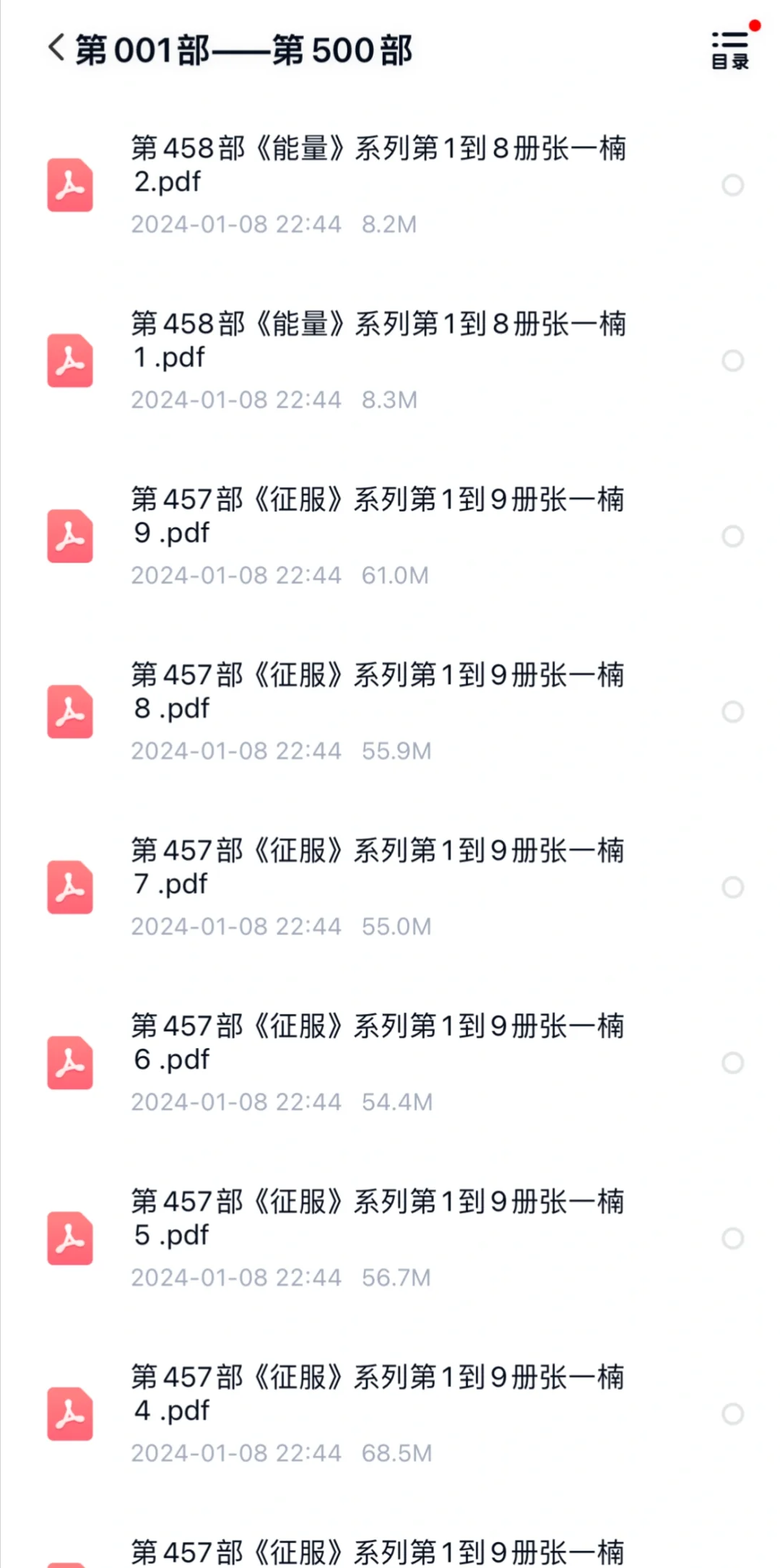Go back from the 第001部—第500部 folder
Viewport: 780px width, 1568px height.
56,48
